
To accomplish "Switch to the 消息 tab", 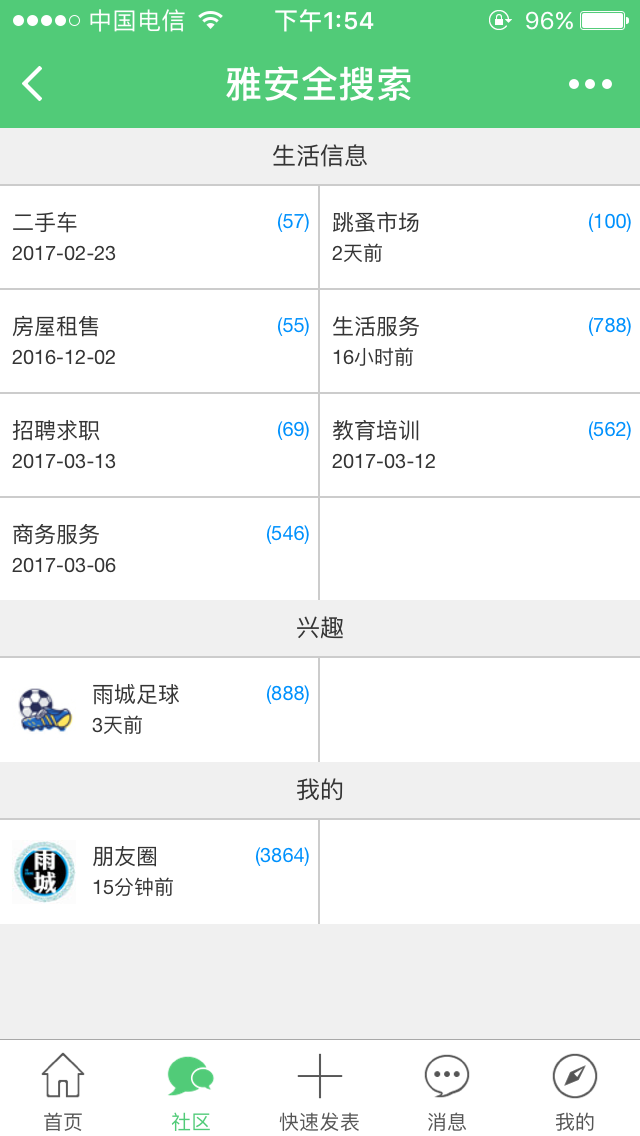I will pyautogui.click(x=447, y=1091).
